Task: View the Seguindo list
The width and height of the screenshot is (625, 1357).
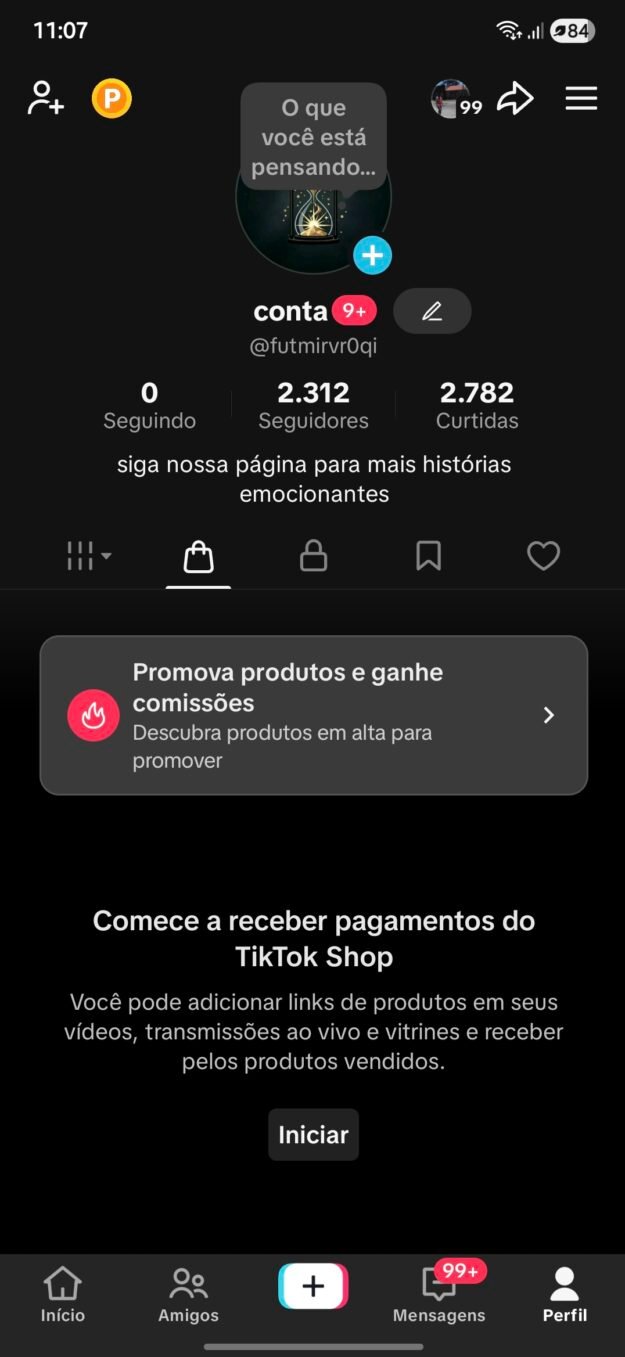Action: [149, 405]
